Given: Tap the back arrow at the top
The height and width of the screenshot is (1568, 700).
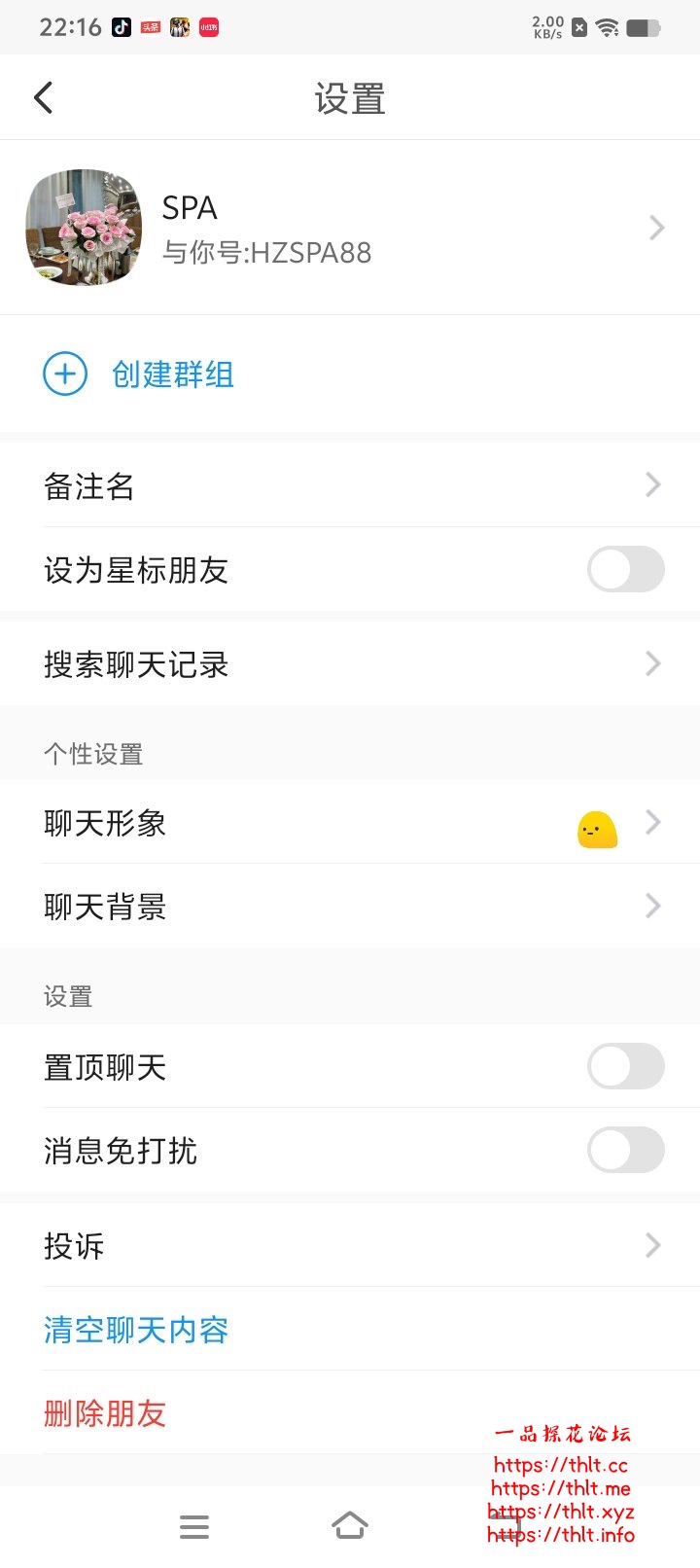Looking at the screenshot, I should [43, 97].
